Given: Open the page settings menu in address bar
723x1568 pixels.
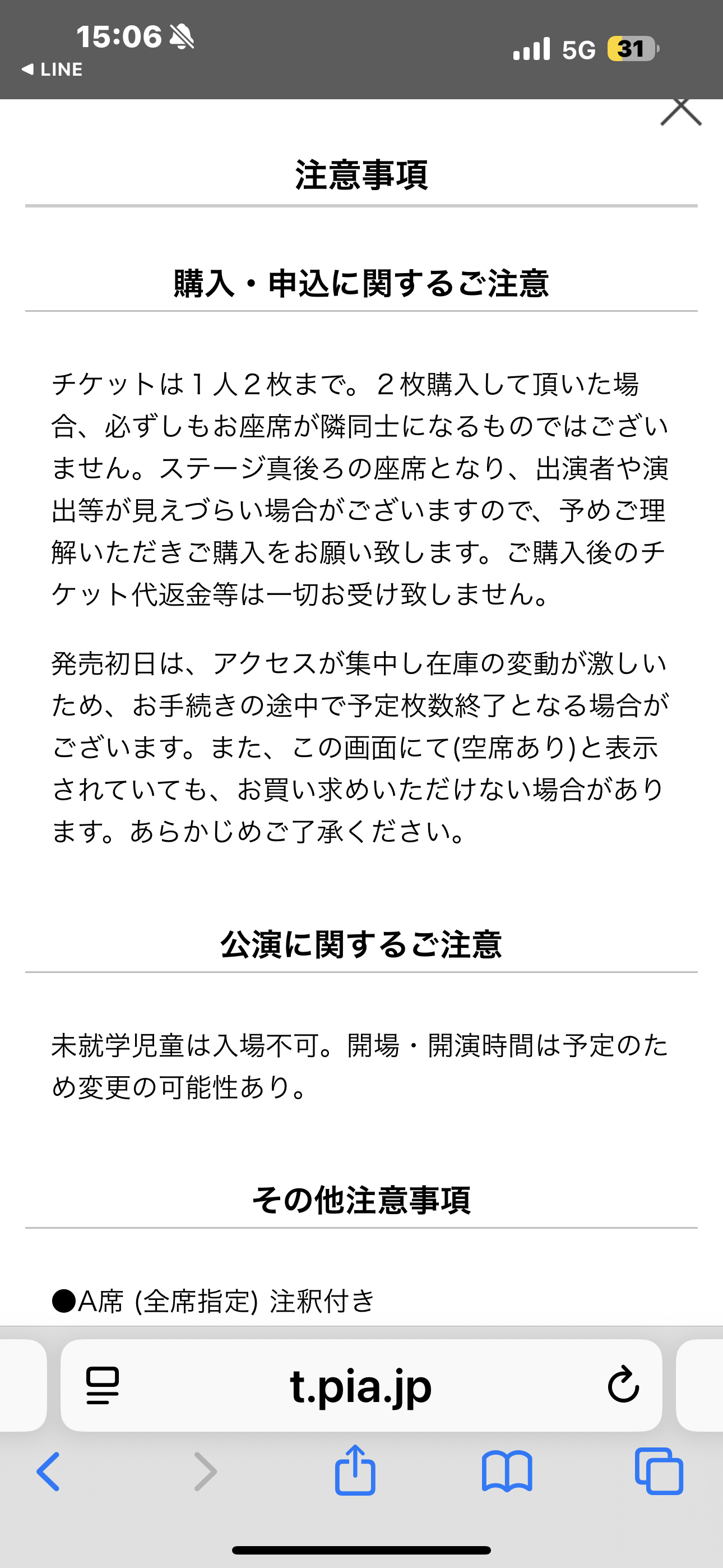Looking at the screenshot, I should [103, 1386].
